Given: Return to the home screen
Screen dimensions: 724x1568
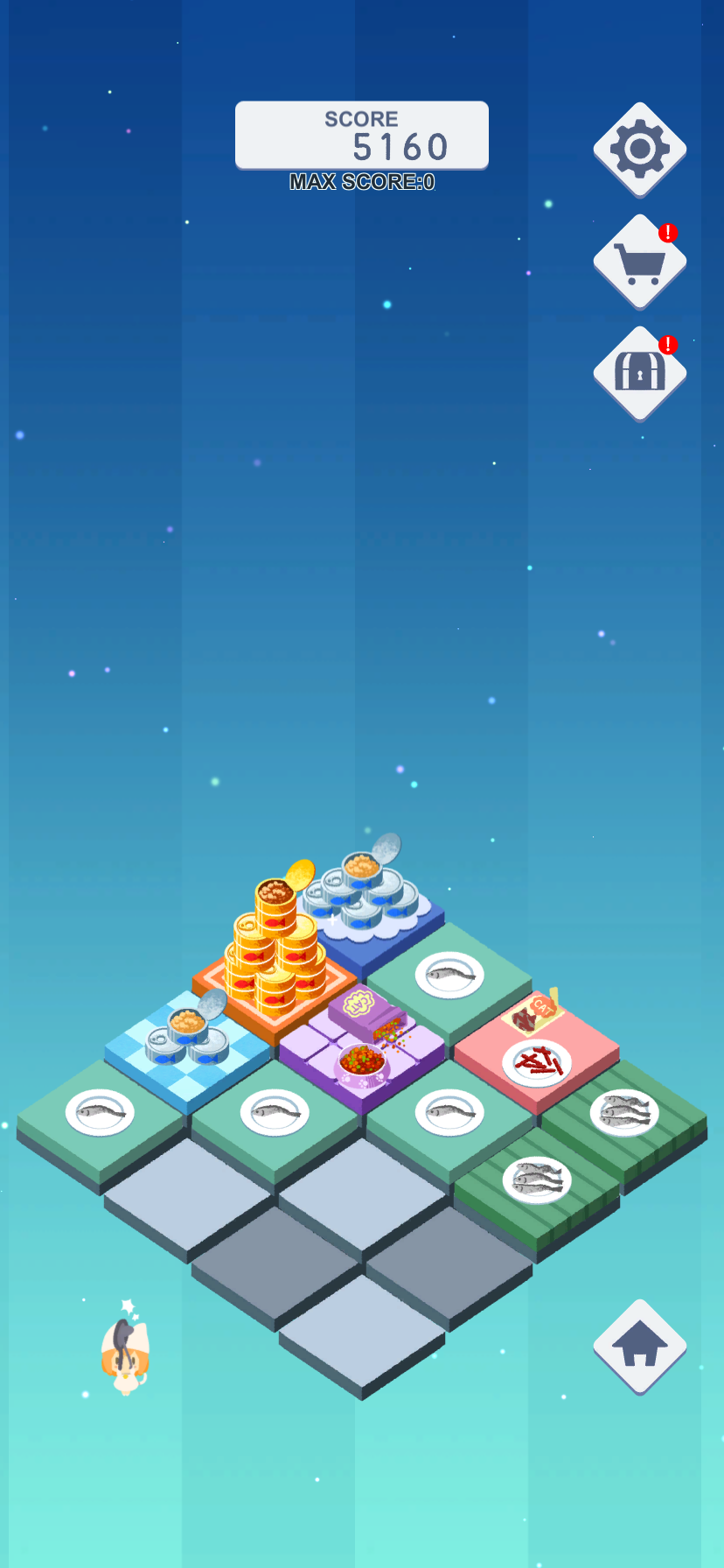Looking at the screenshot, I should pos(639,1346).
